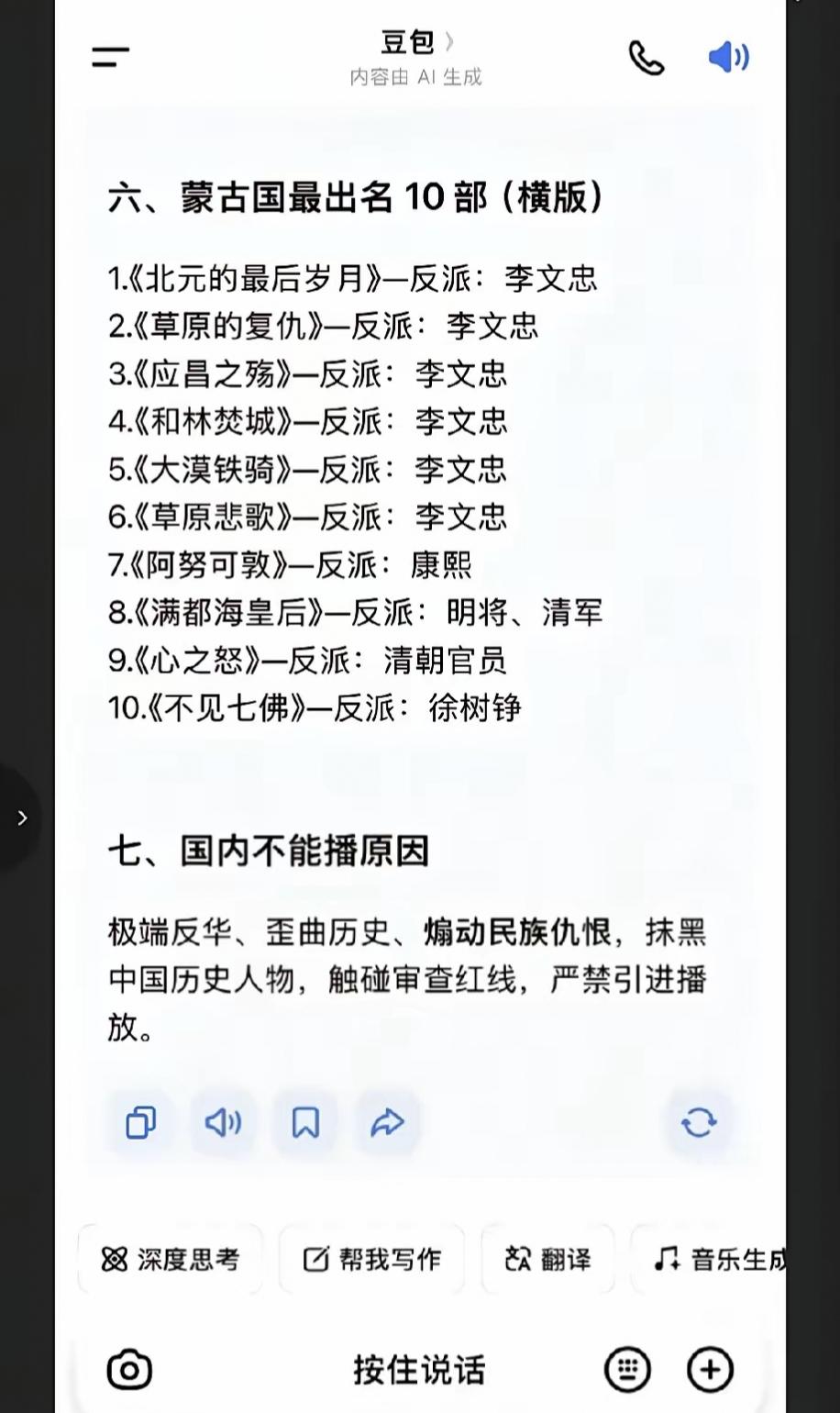Enable 深度思考 deep thinking mode

pyautogui.click(x=171, y=1259)
